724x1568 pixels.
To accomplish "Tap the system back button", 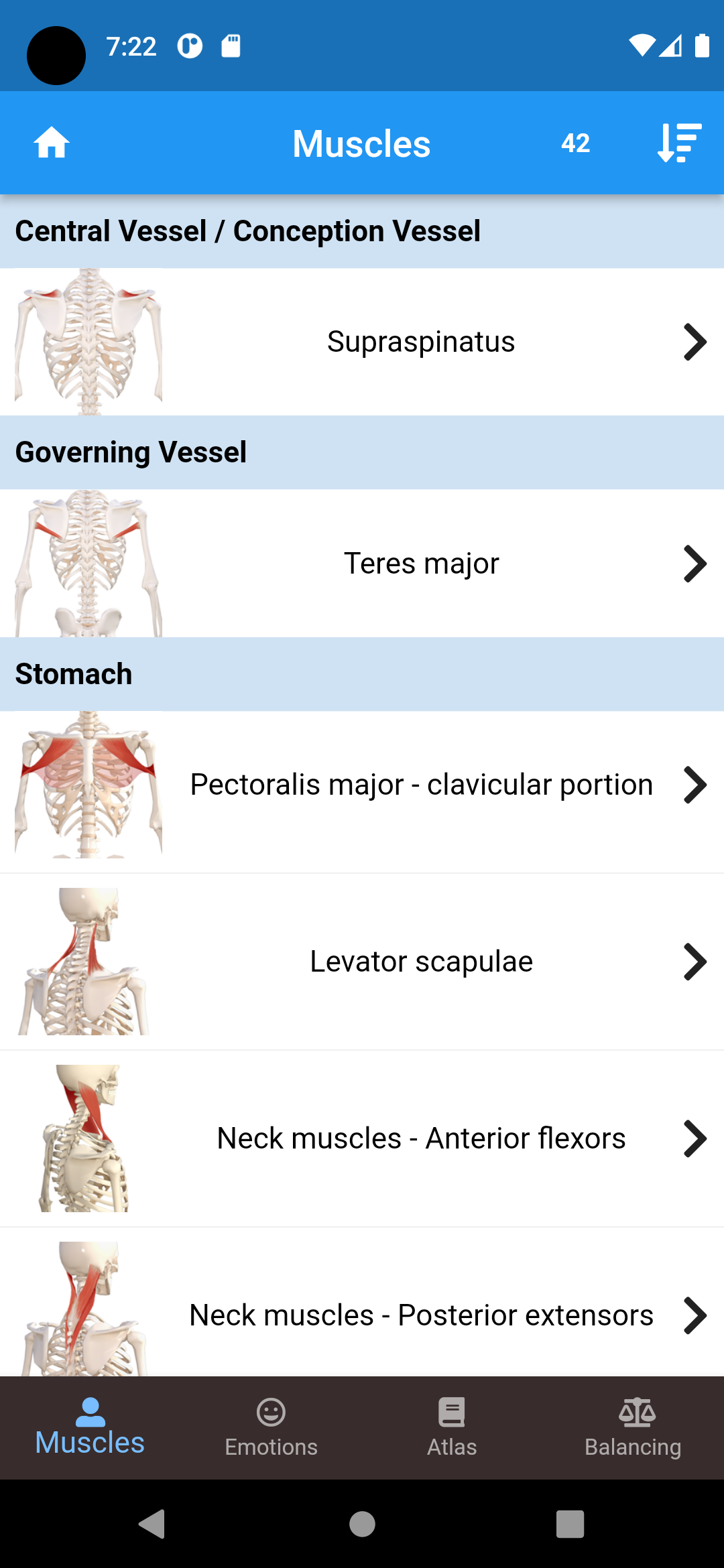I will click(153, 1524).
